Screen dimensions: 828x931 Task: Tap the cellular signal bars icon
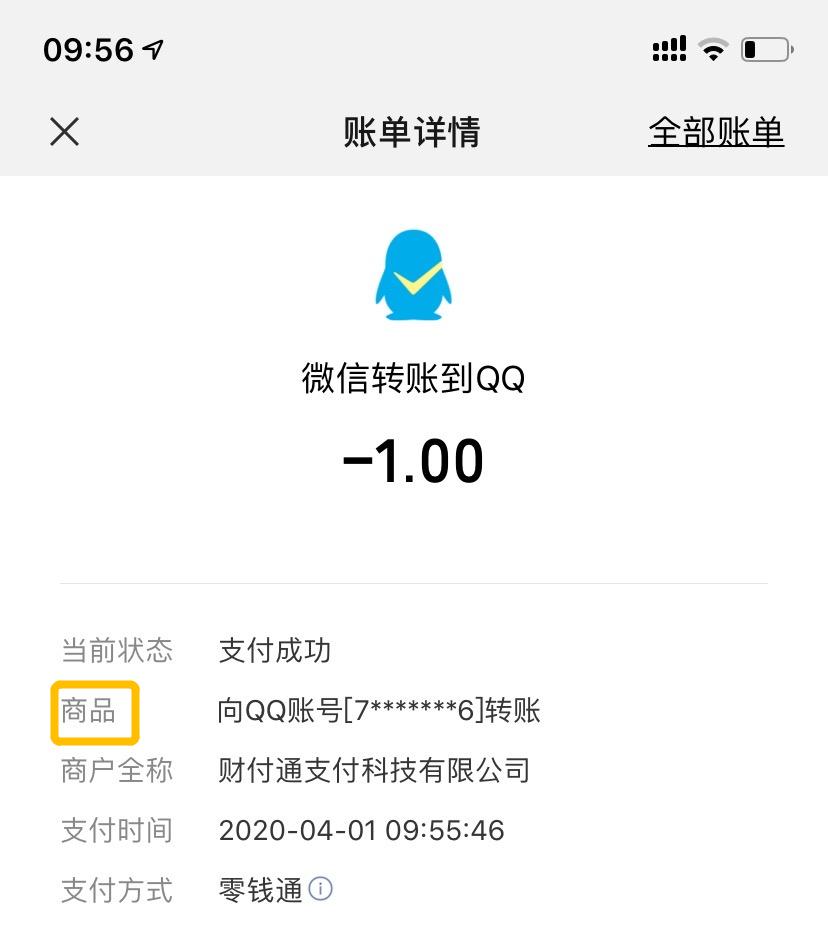[x=668, y=48]
